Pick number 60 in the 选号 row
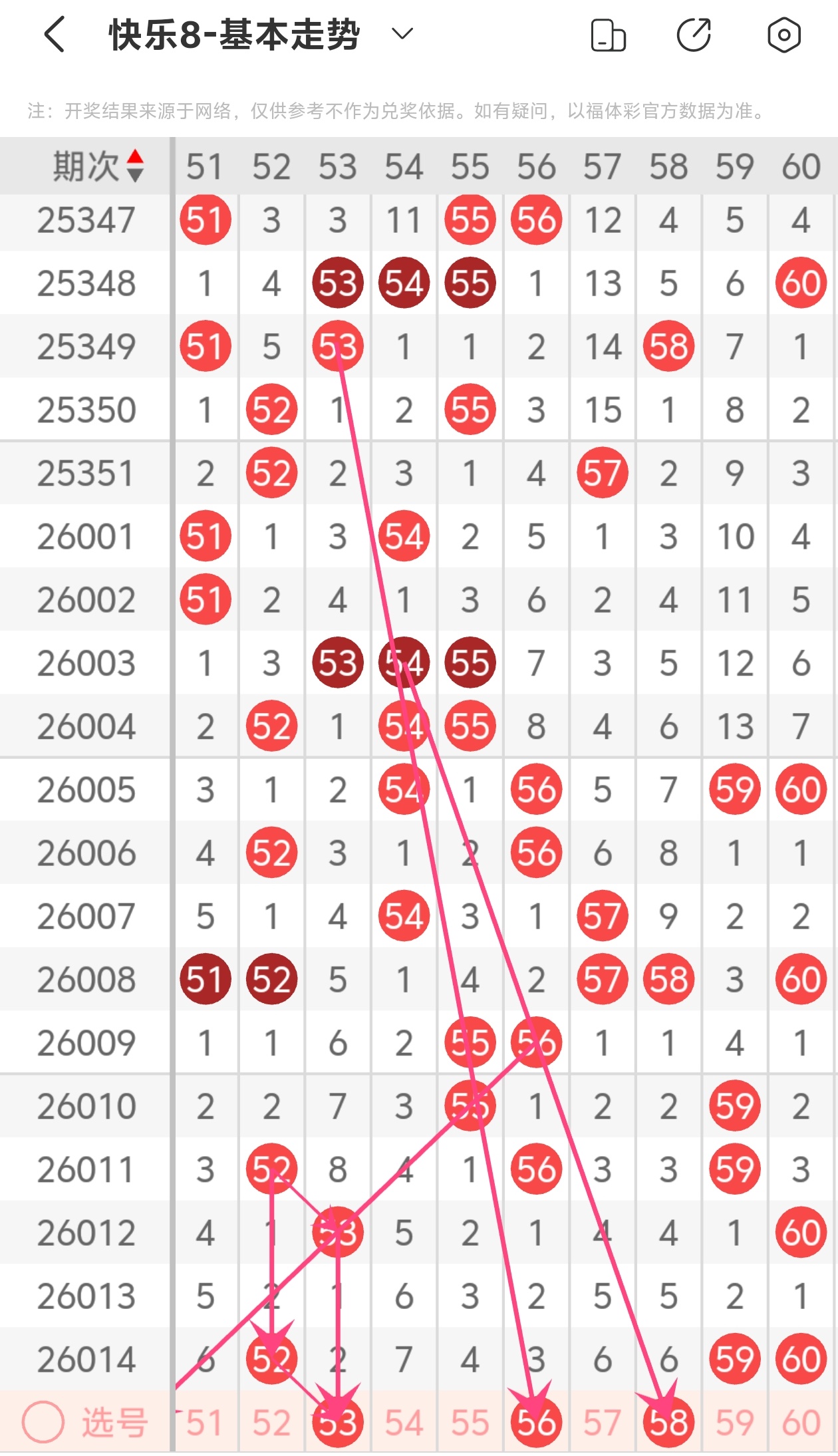838x1456 pixels. [x=801, y=1423]
